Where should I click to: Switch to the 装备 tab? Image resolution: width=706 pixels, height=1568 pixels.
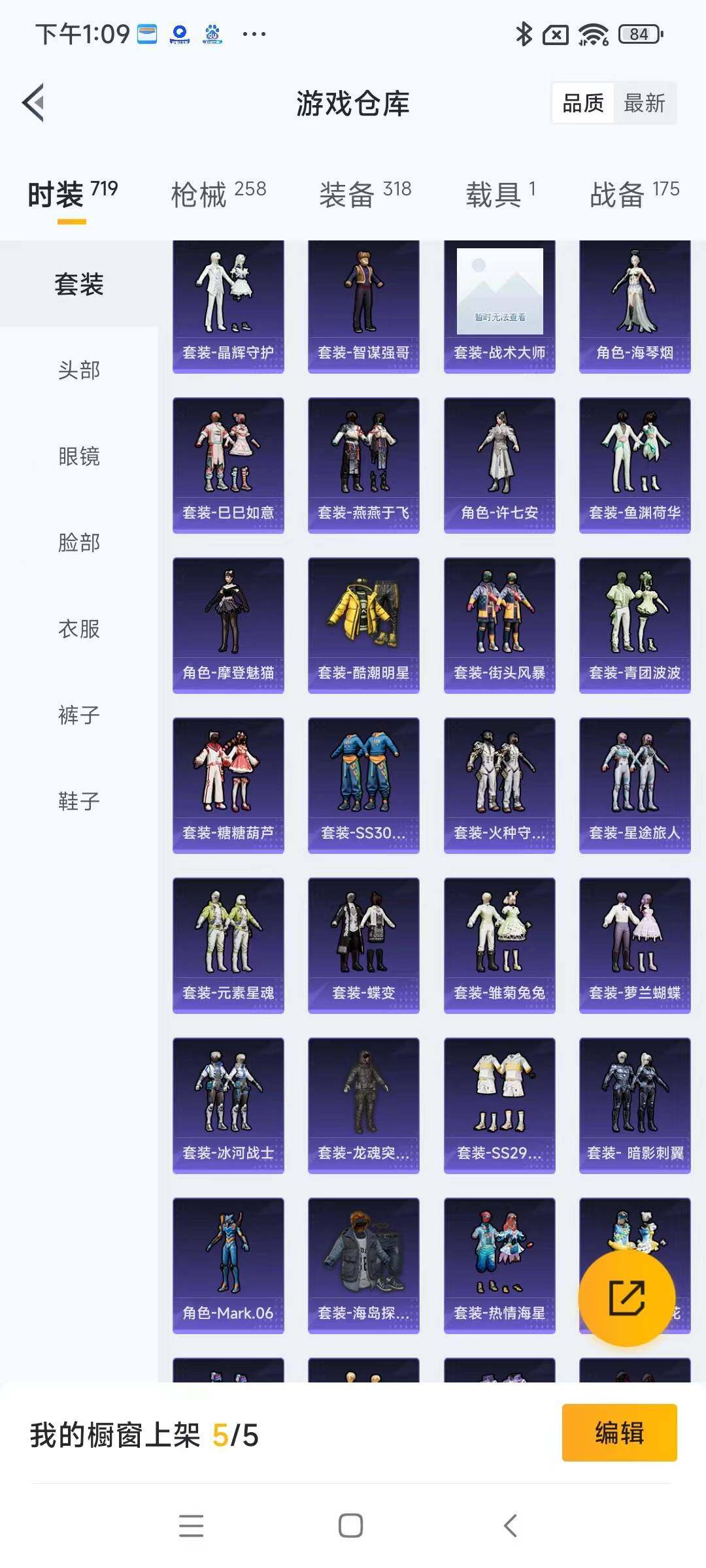point(365,194)
